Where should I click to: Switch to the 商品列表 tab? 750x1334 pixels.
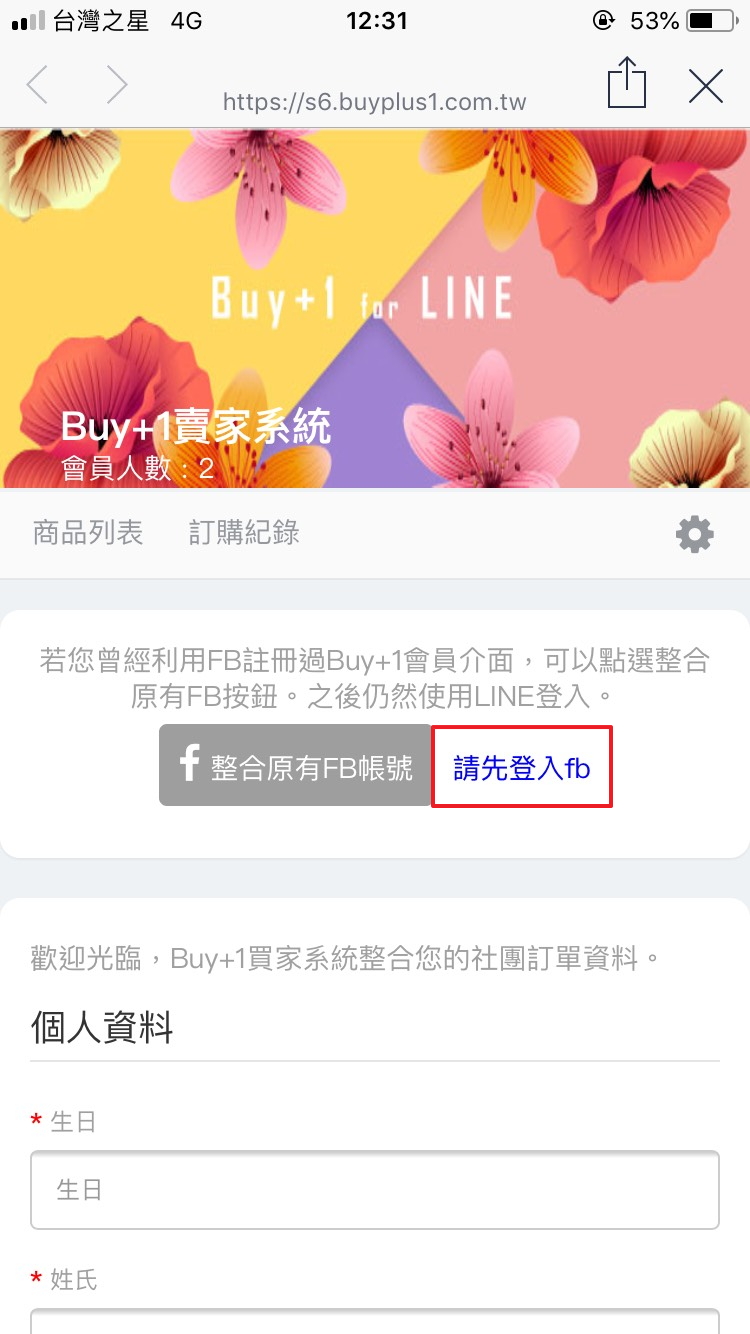[88, 533]
